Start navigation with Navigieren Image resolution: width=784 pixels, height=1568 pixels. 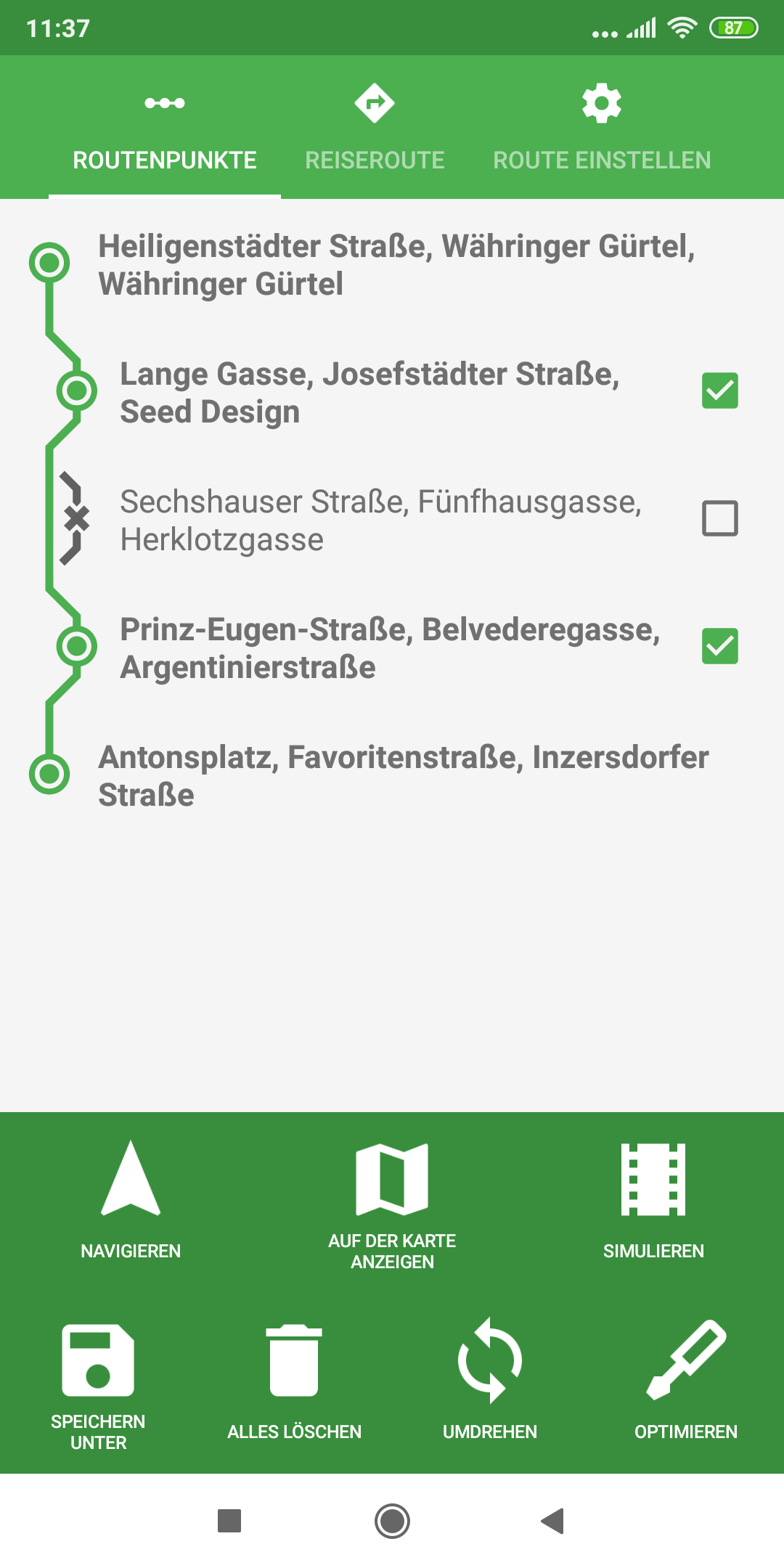tap(131, 1201)
